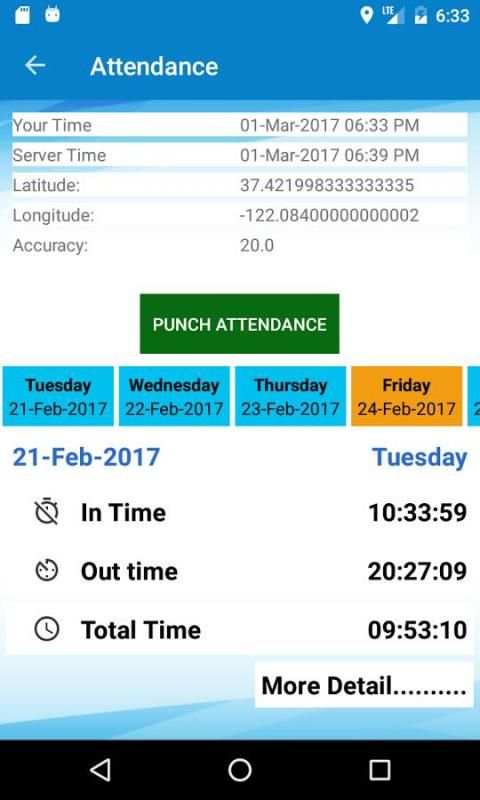The height and width of the screenshot is (800, 480).
Task: Open the recent apps overview
Action: coord(380,769)
